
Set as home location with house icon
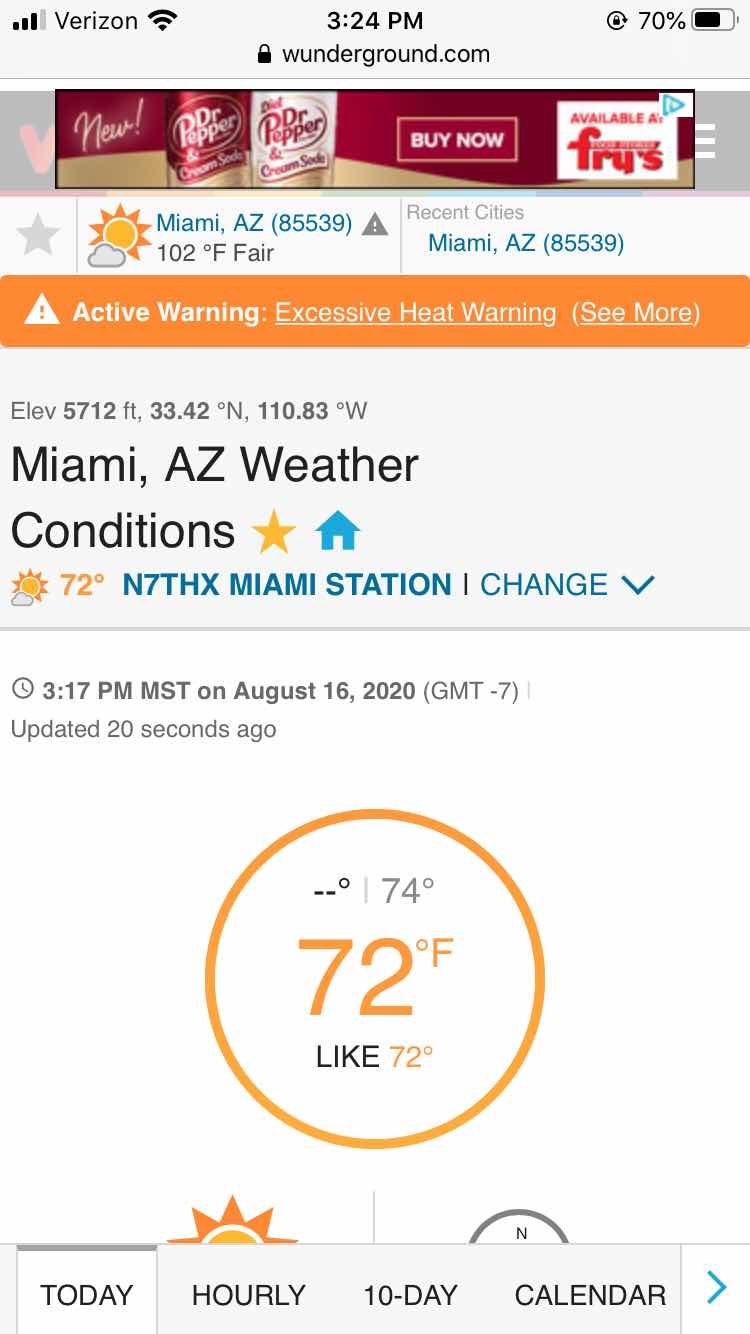[x=338, y=532]
